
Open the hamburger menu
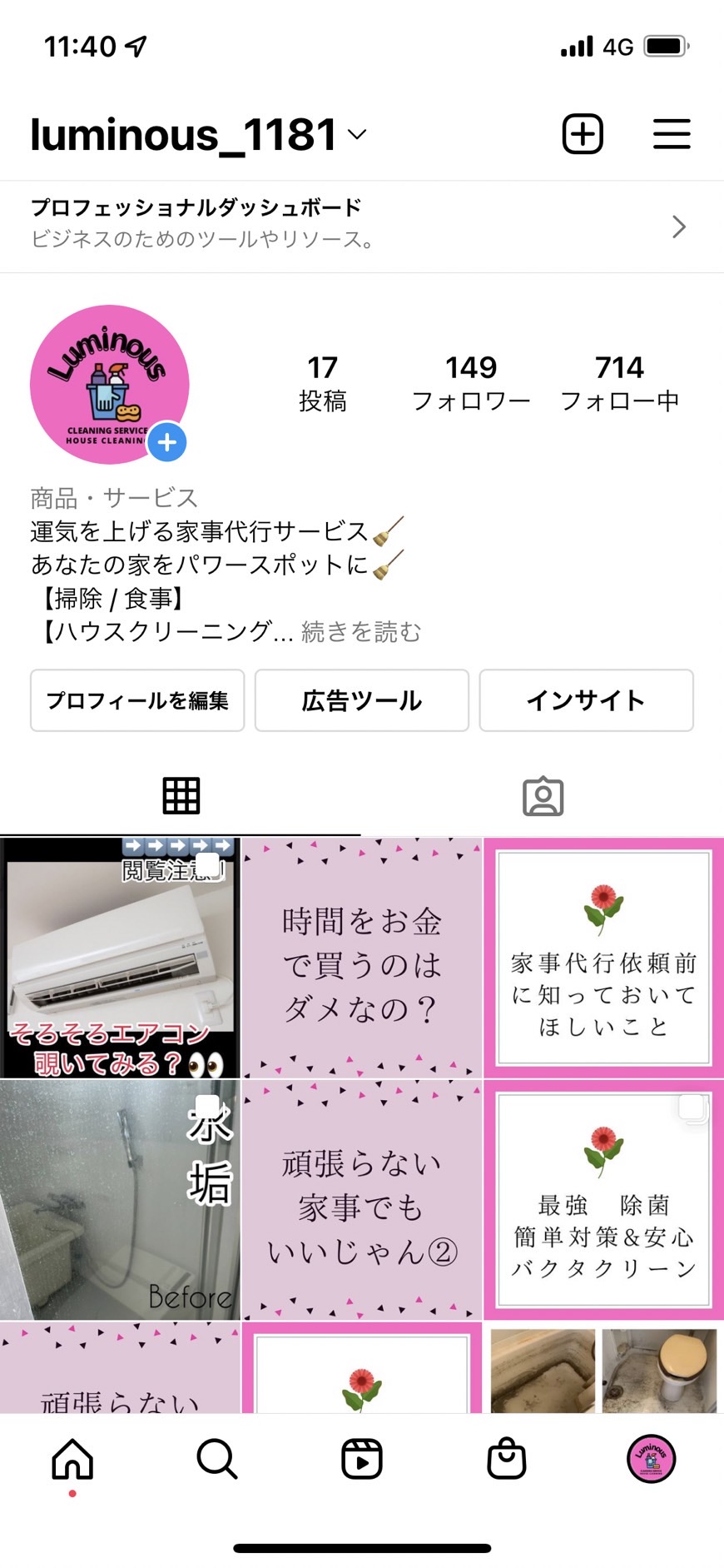[x=672, y=134]
